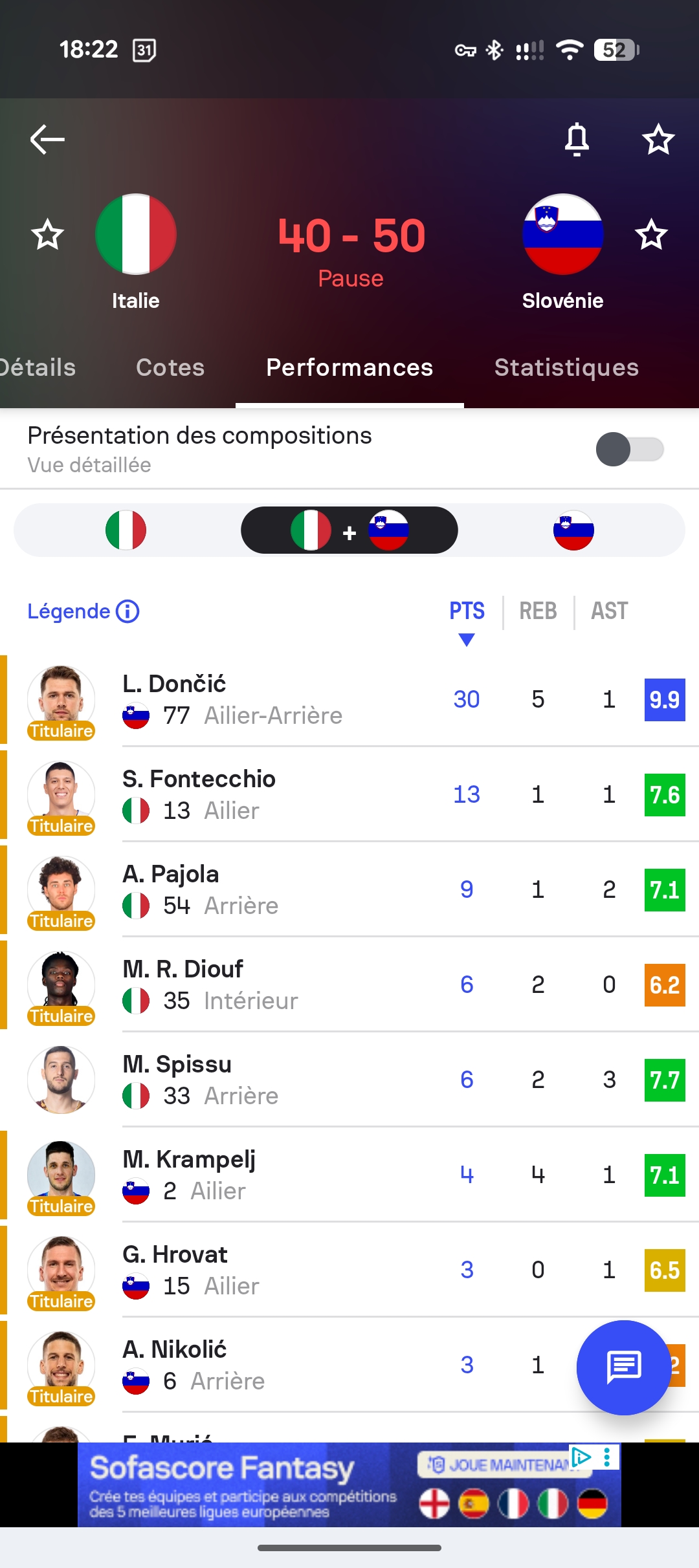Add this match to favorites
Viewport: 699px width, 1568px height.
pos(658,139)
